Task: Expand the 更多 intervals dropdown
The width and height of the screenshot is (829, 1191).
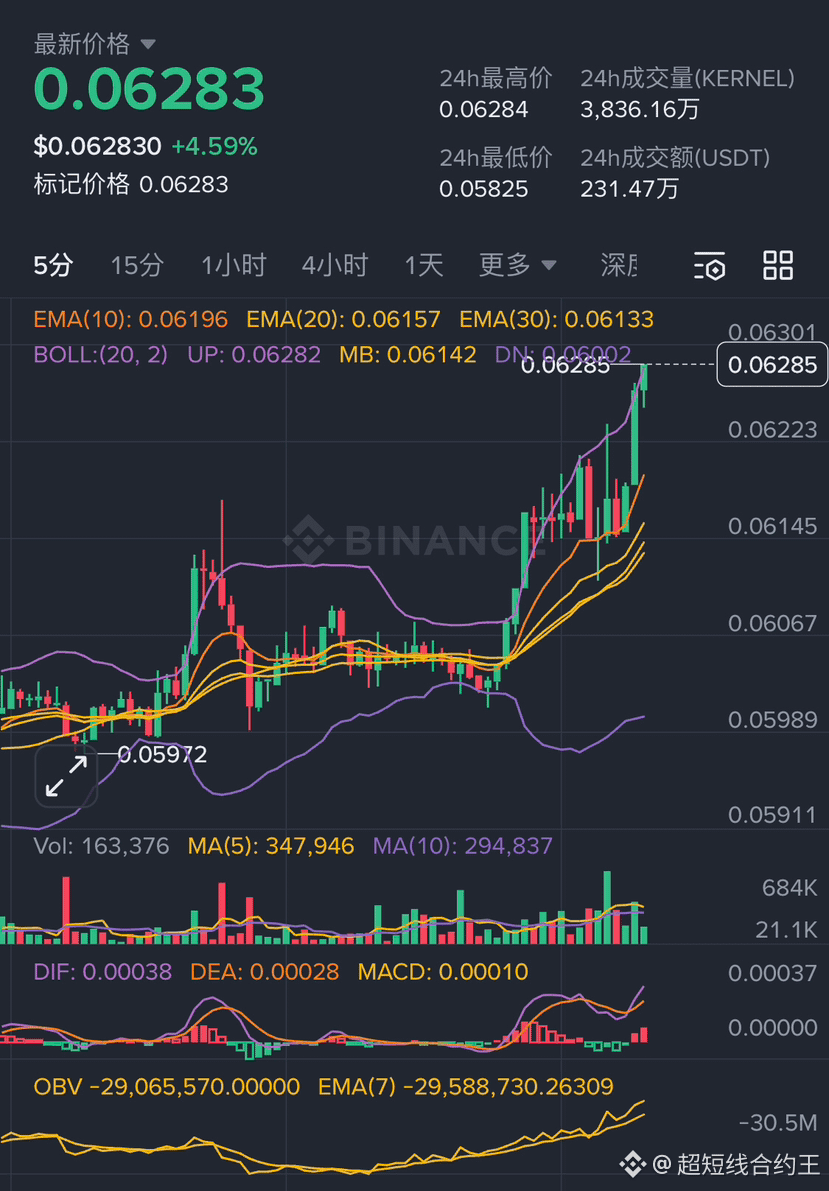Action: point(517,265)
